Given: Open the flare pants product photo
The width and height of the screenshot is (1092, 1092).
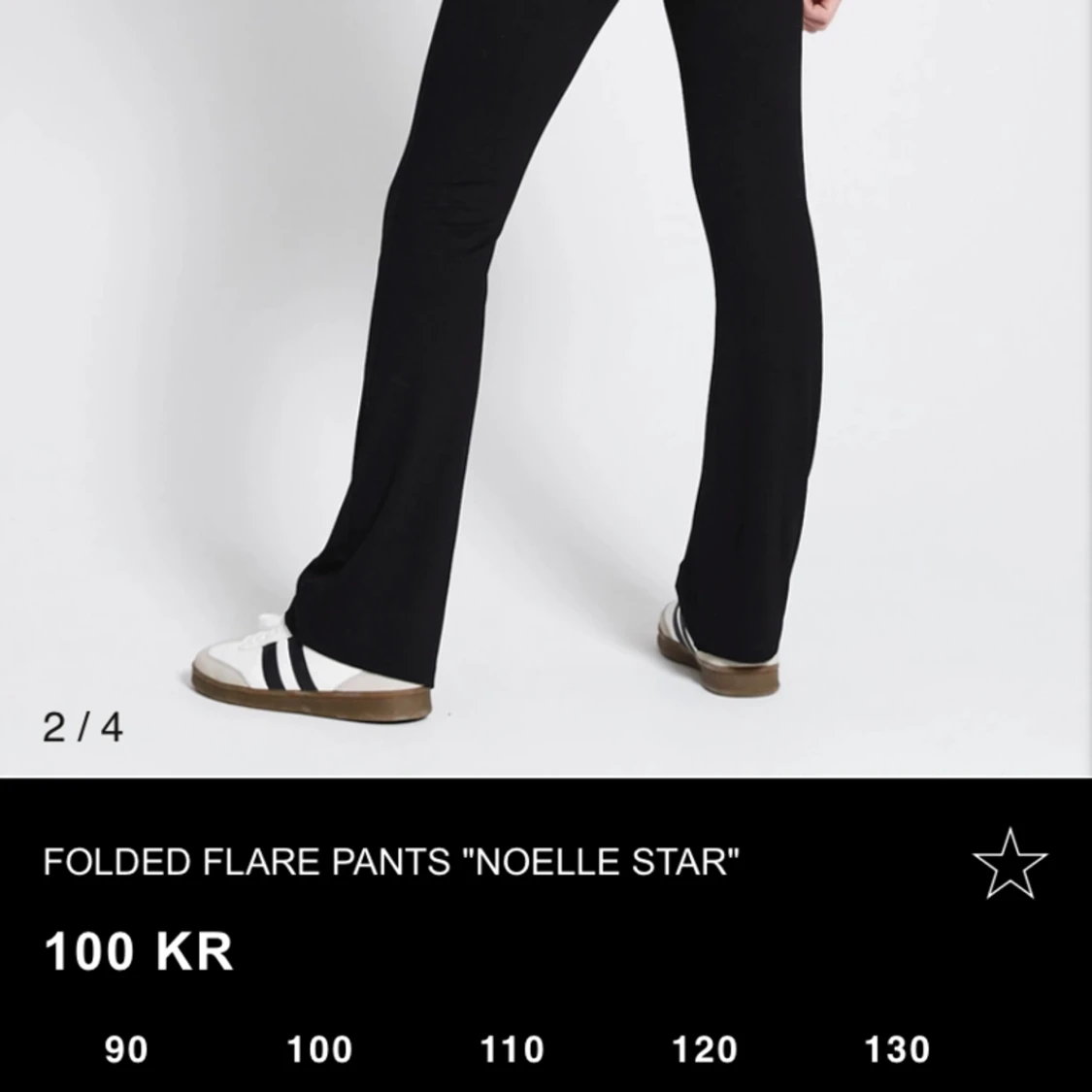Looking at the screenshot, I should click(x=546, y=388).
